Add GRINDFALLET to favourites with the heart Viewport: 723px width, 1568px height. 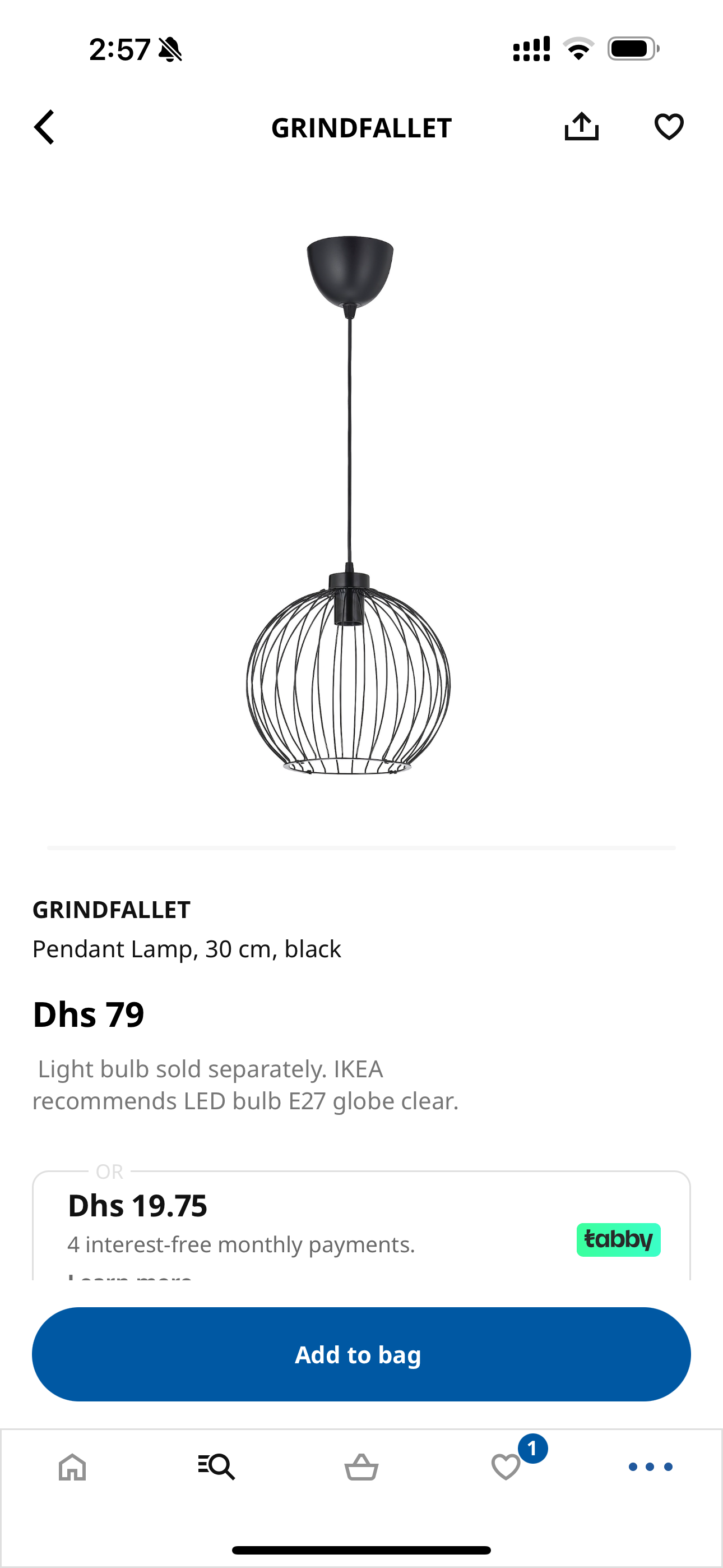(668, 127)
